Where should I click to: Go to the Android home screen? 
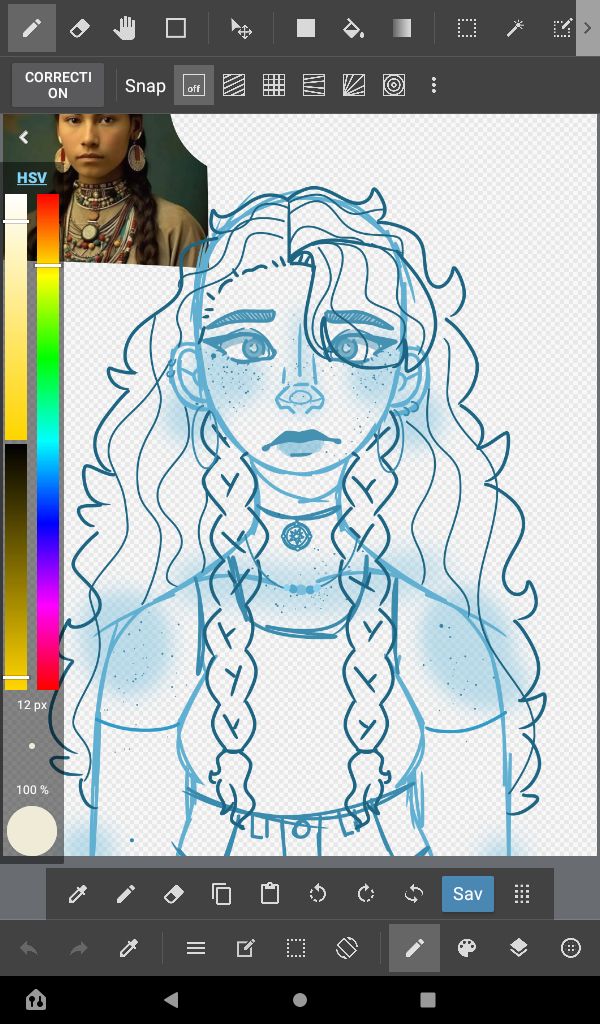tap(300, 999)
